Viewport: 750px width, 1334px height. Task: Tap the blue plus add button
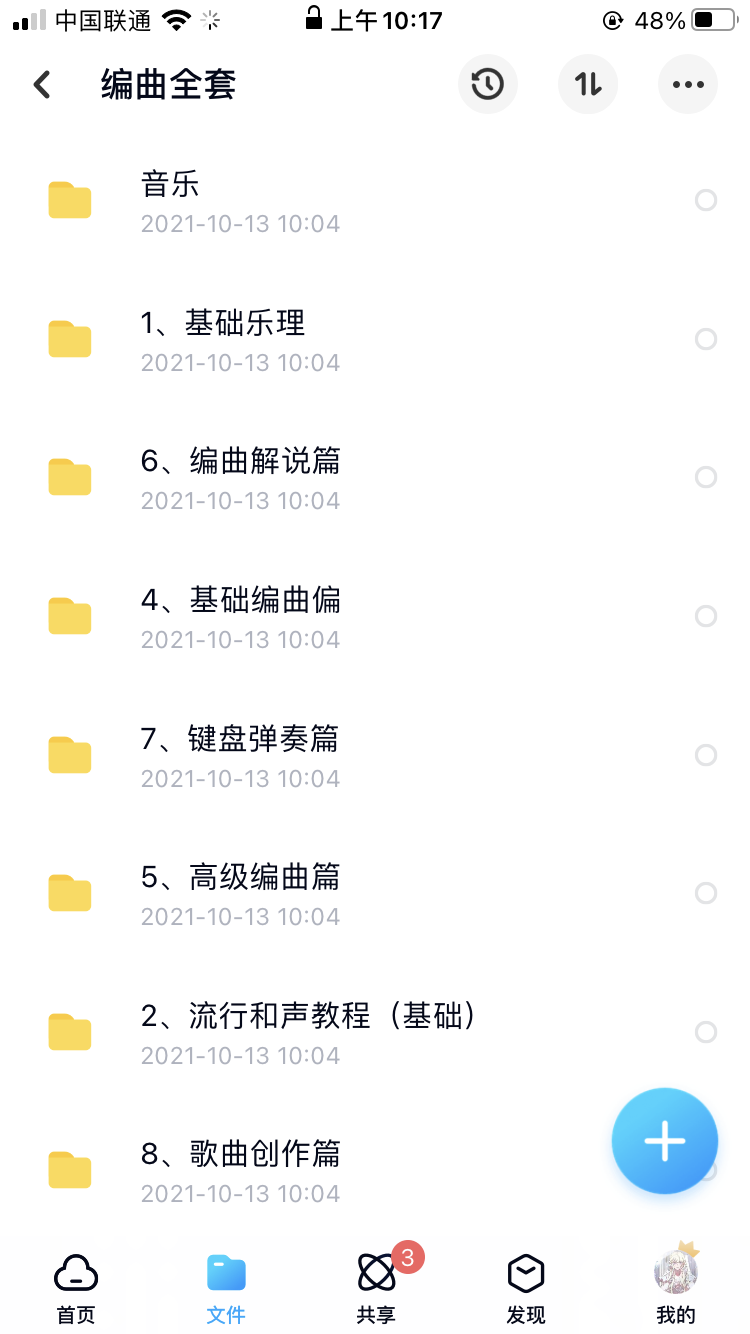coord(665,1141)
